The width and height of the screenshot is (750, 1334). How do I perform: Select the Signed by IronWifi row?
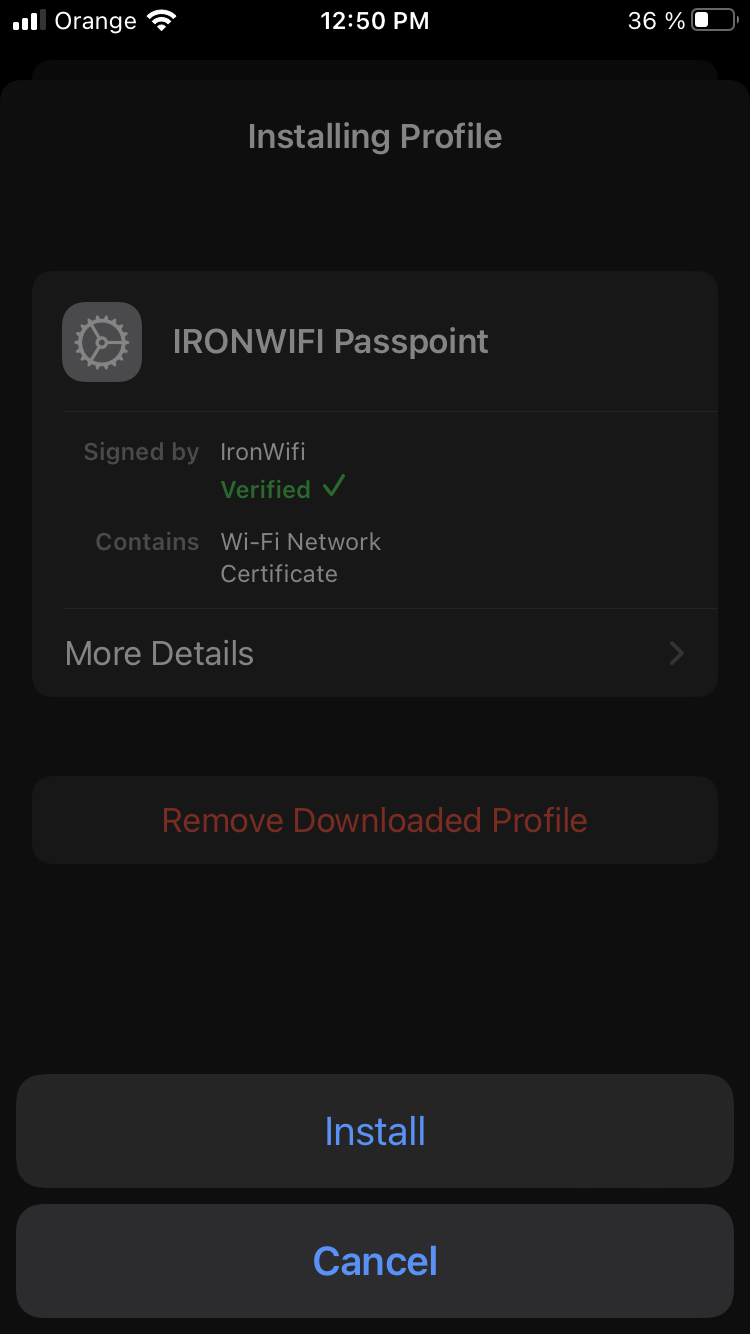click(263, 452)
